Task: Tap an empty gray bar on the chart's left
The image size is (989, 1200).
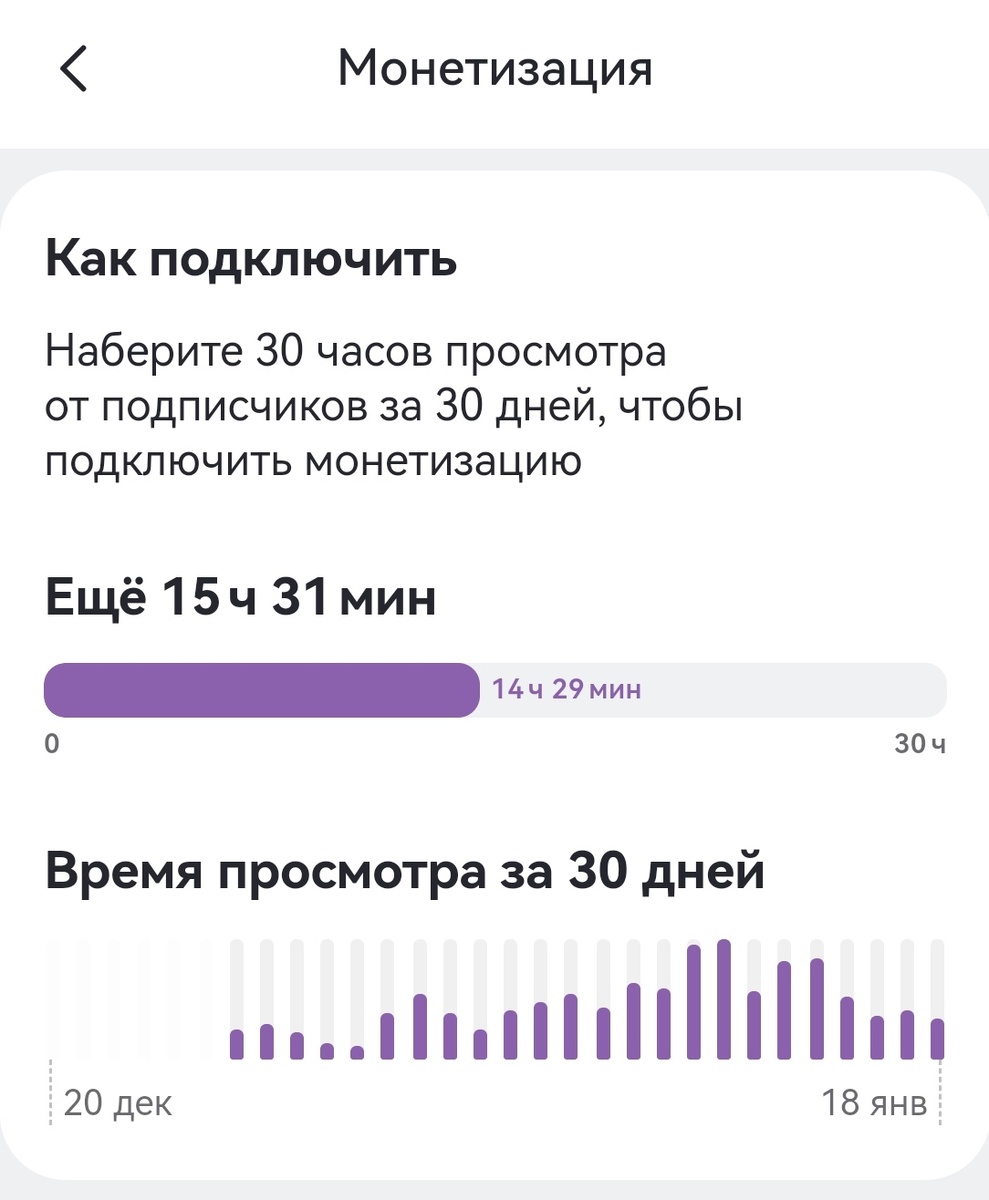Action: click(85, 1000)
